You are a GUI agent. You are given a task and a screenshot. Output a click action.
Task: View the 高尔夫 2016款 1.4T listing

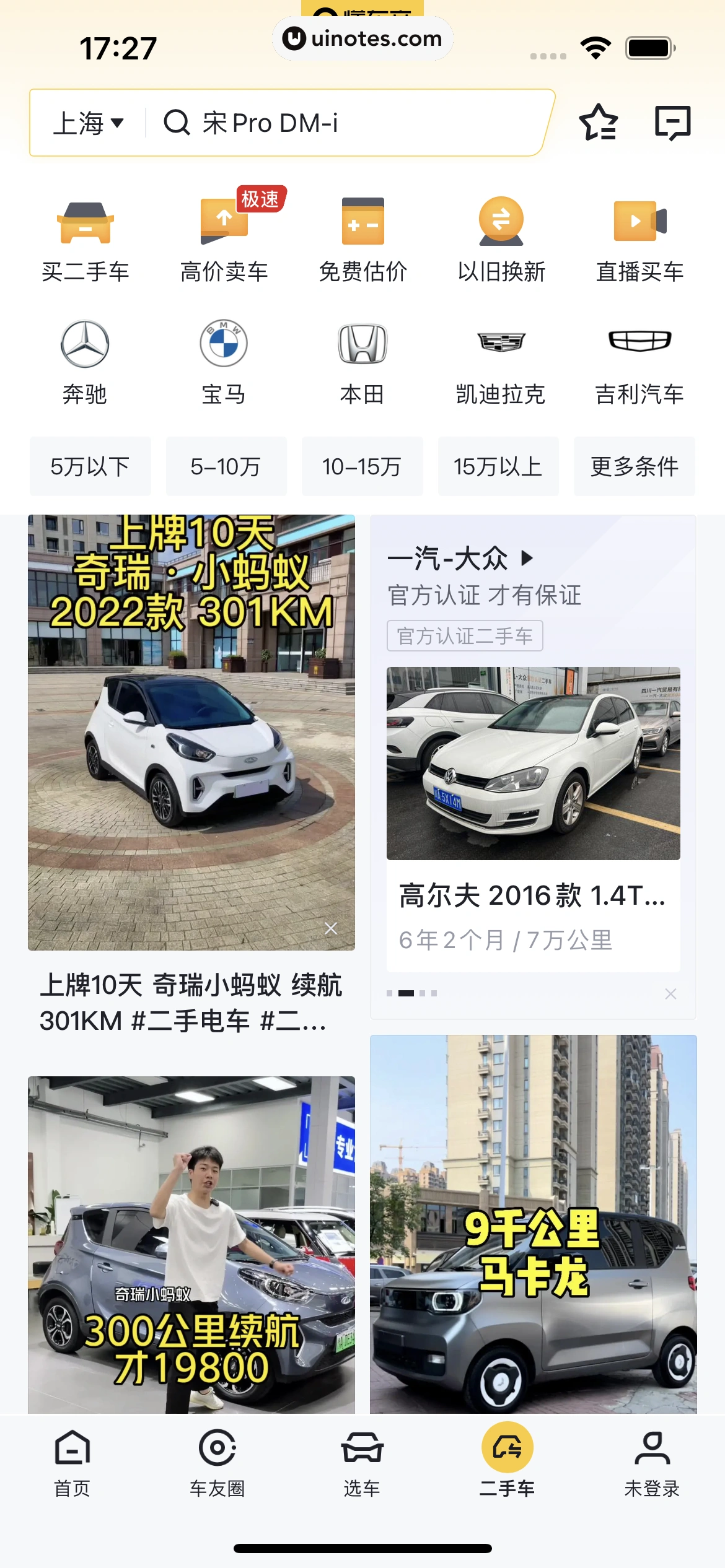pyautogui.click(x=533, y=895)
